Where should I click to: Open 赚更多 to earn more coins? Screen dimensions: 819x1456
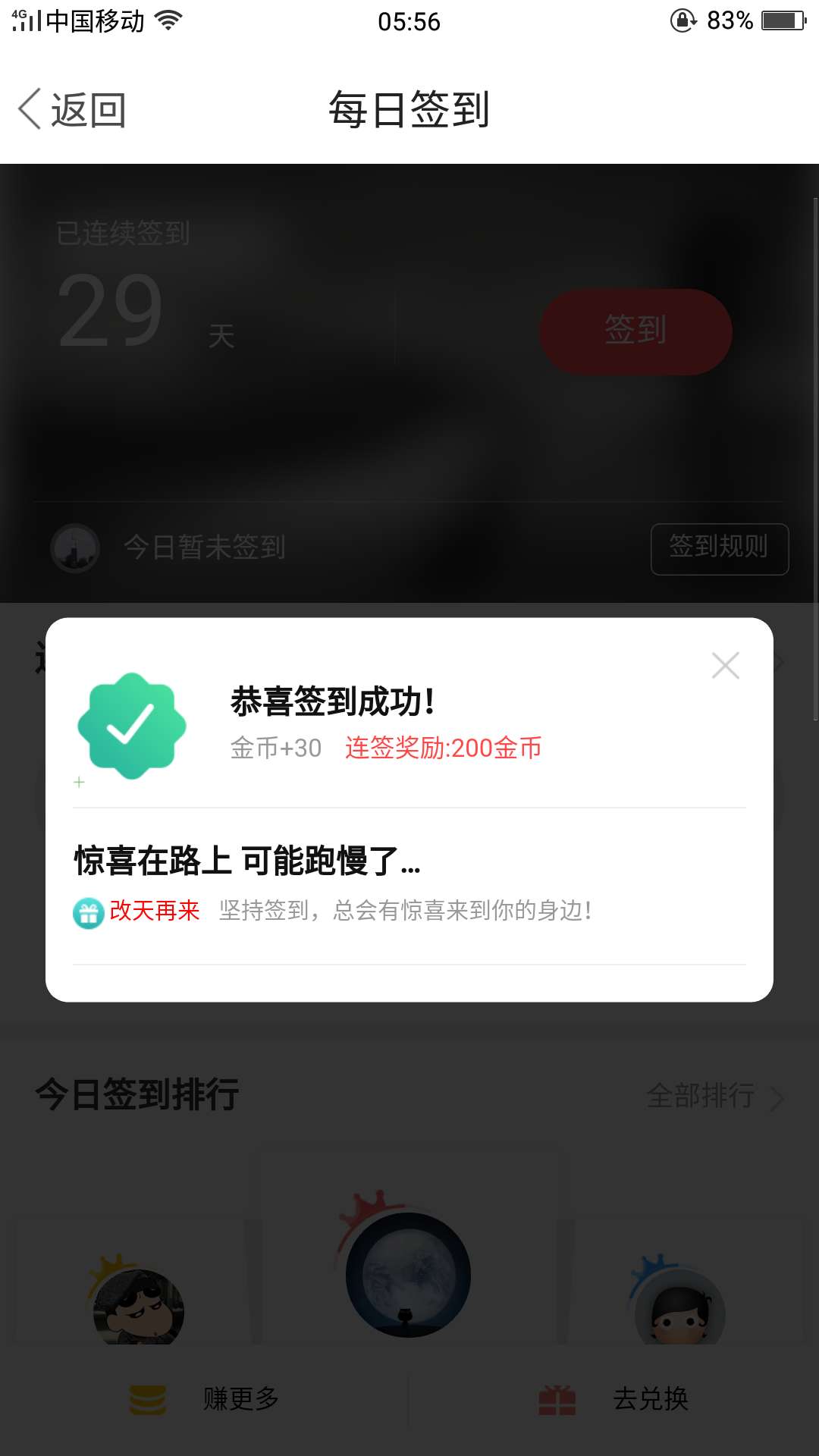point(205,1399)
